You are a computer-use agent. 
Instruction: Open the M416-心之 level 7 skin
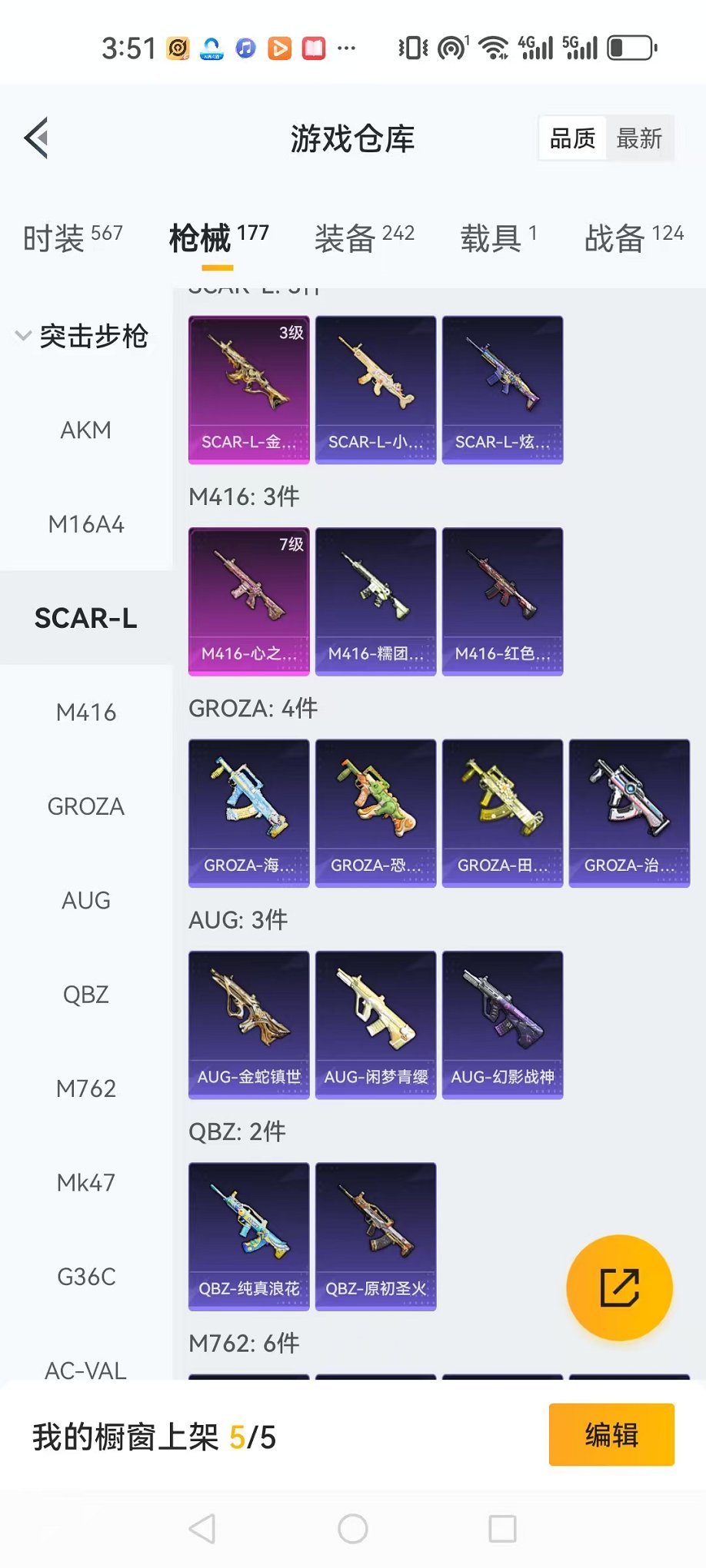[x=248, y=601]
